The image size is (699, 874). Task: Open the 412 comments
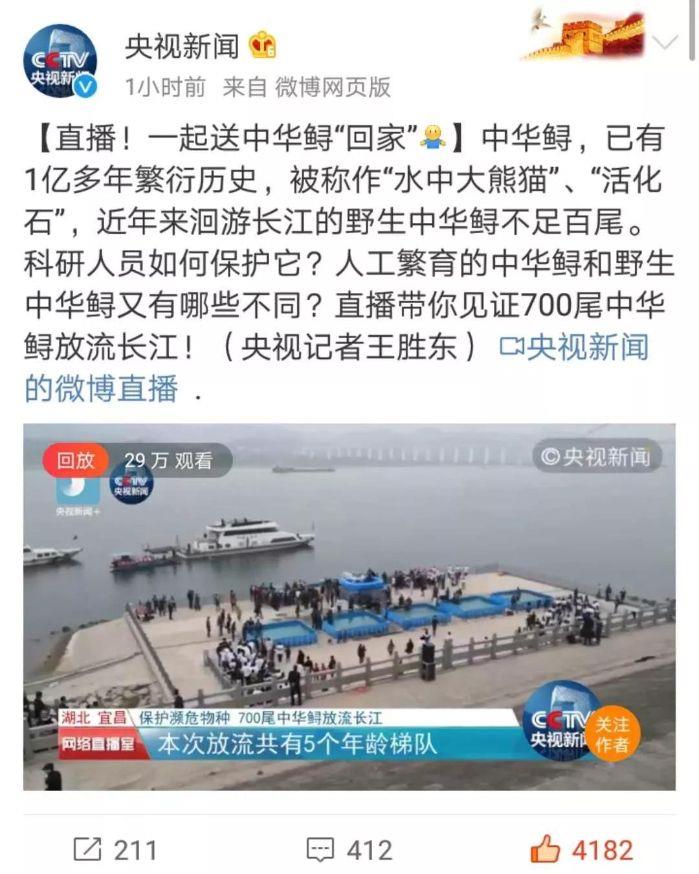(349, 850)
